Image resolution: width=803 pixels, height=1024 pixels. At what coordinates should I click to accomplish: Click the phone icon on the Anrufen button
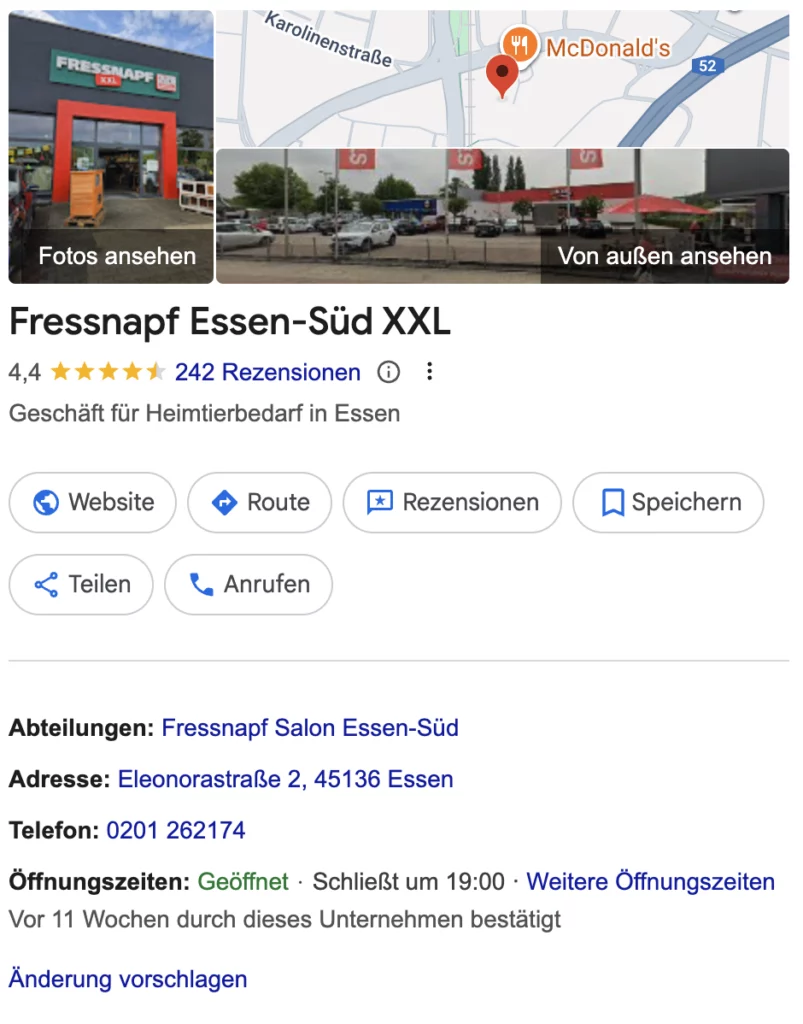(200, 584)
